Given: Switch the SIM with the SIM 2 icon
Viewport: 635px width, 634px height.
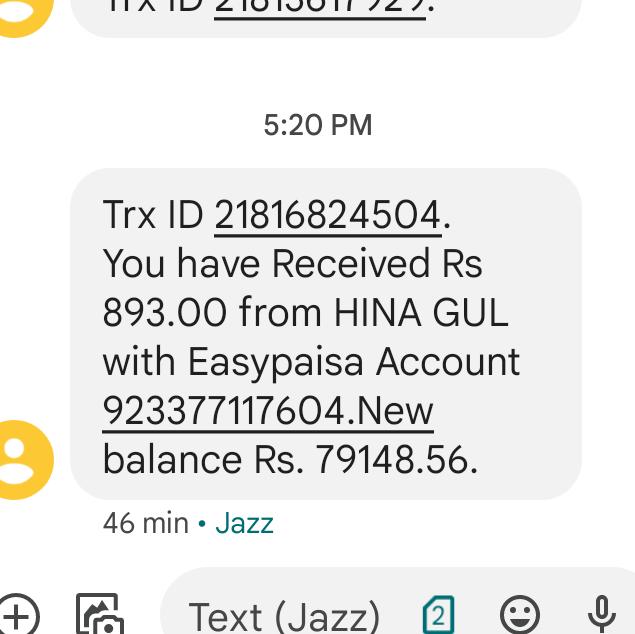Looking at the screenshot, I should (x=438, y=614).
